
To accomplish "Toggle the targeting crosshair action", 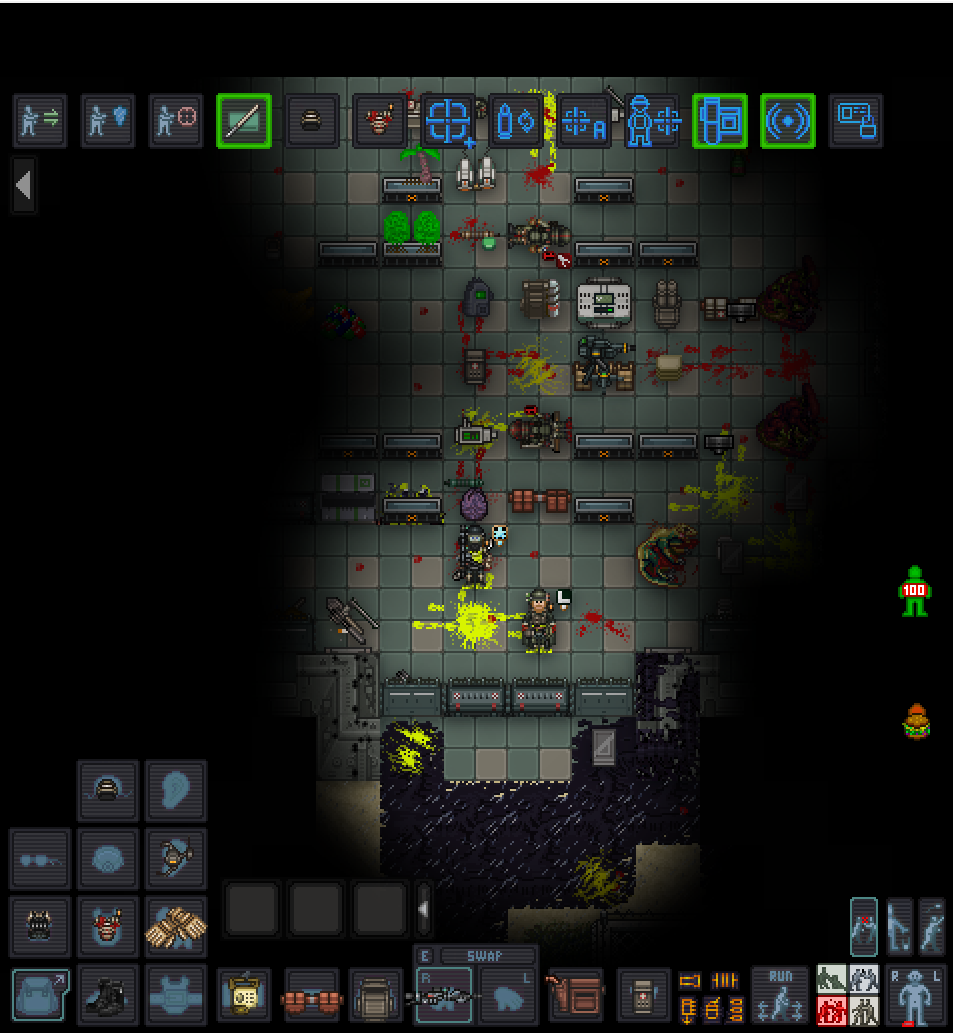I will point(447,122).
